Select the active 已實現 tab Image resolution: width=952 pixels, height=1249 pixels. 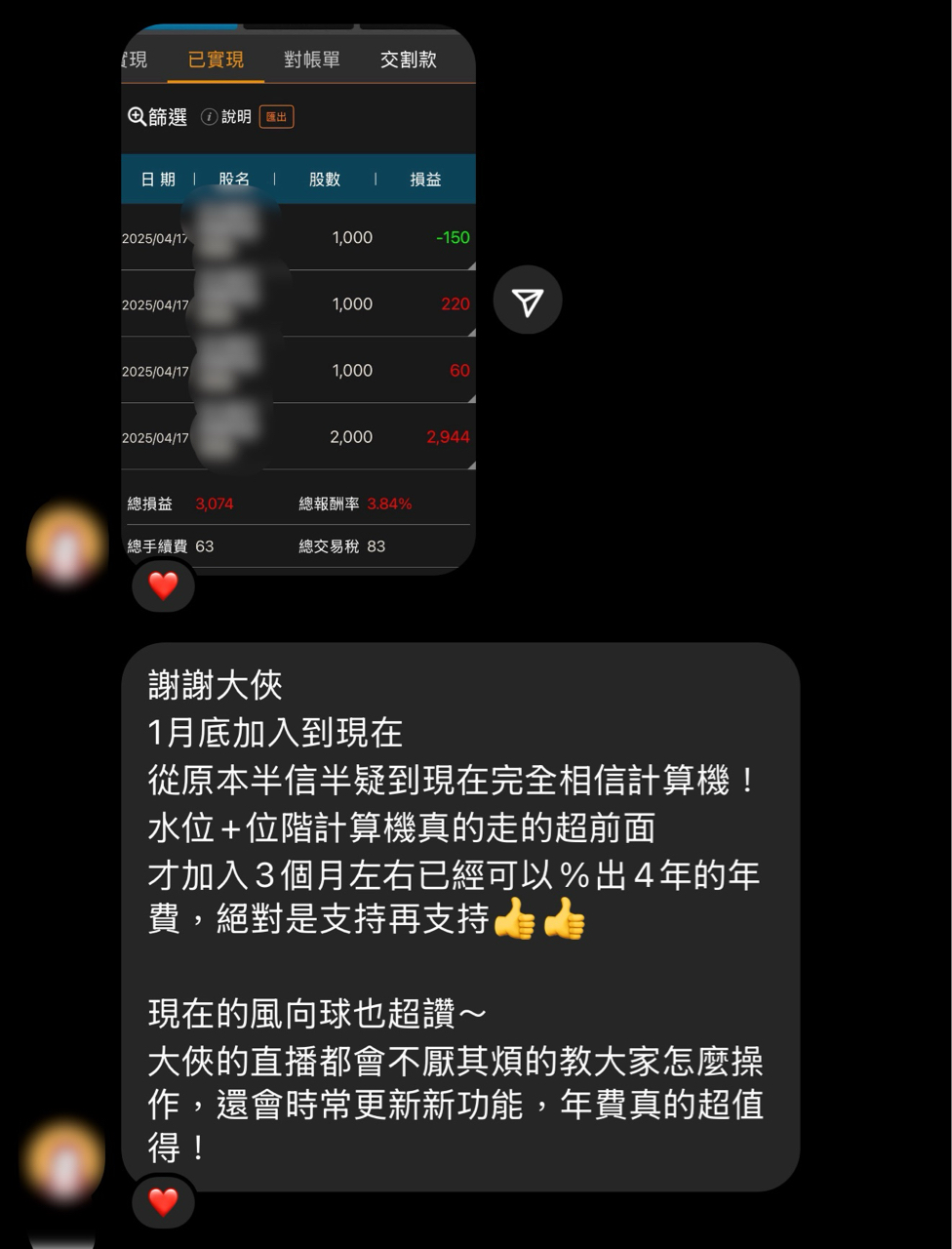(215, 59)
